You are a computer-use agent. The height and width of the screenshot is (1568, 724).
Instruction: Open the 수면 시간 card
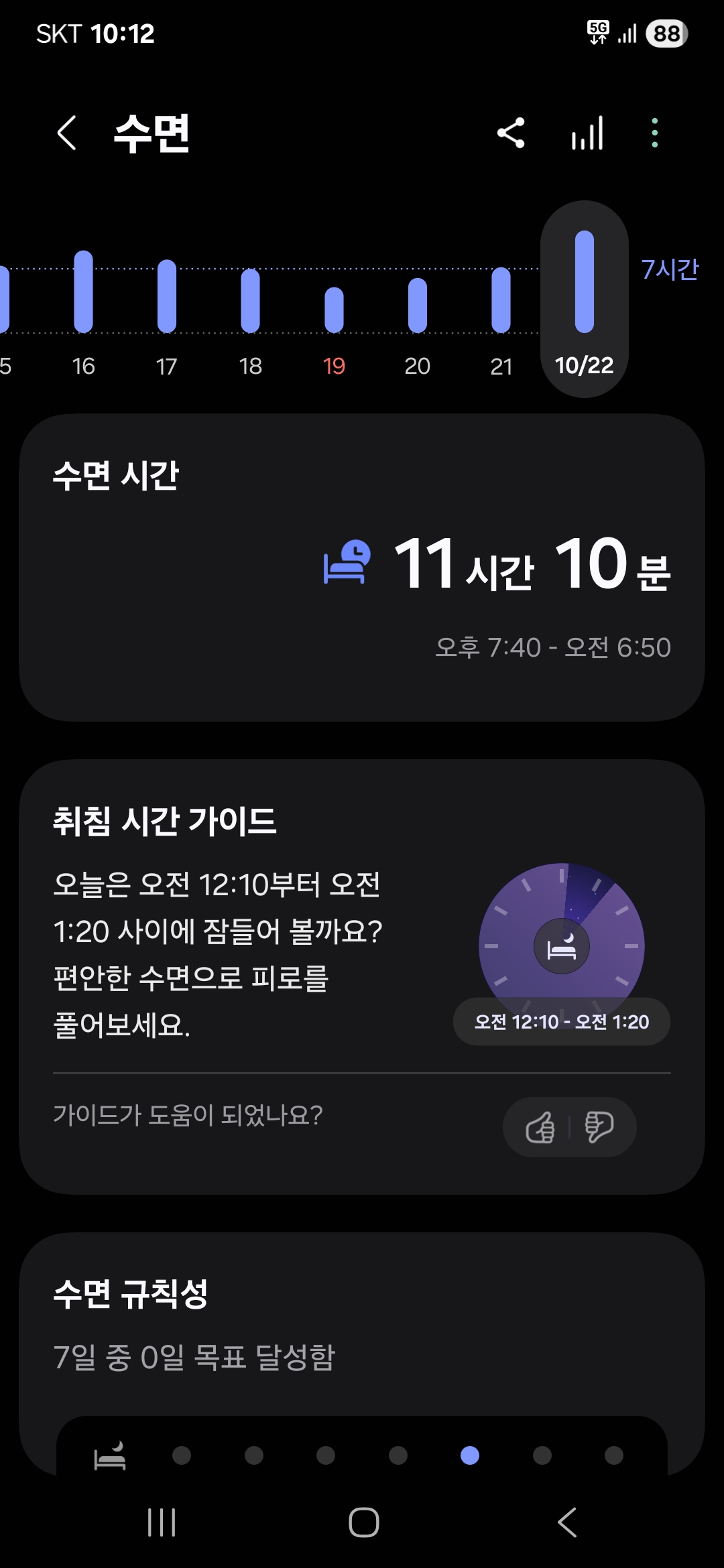click(362, 567)
